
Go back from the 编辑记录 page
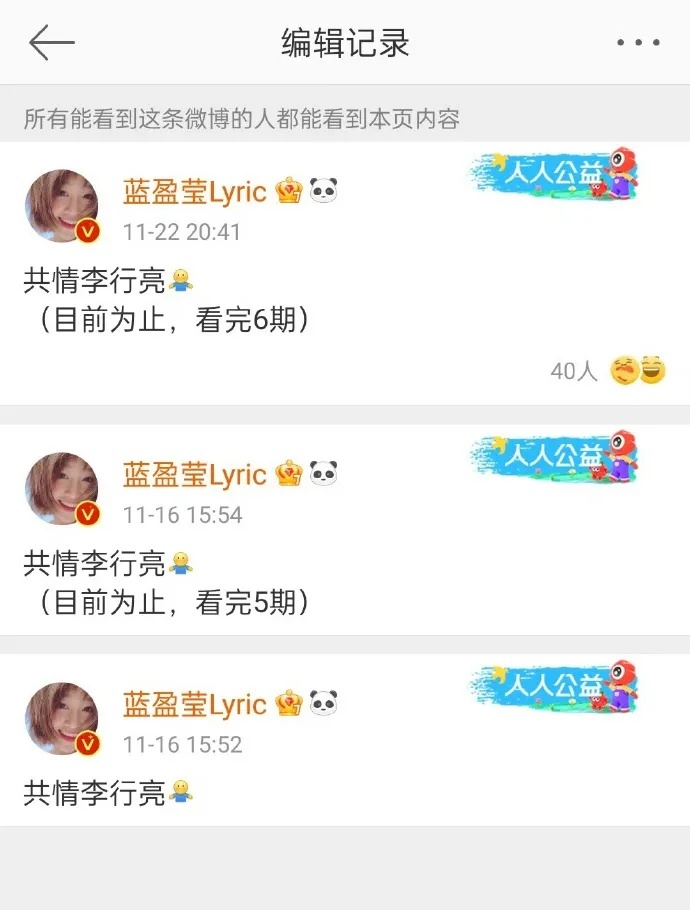coord(52,43)
